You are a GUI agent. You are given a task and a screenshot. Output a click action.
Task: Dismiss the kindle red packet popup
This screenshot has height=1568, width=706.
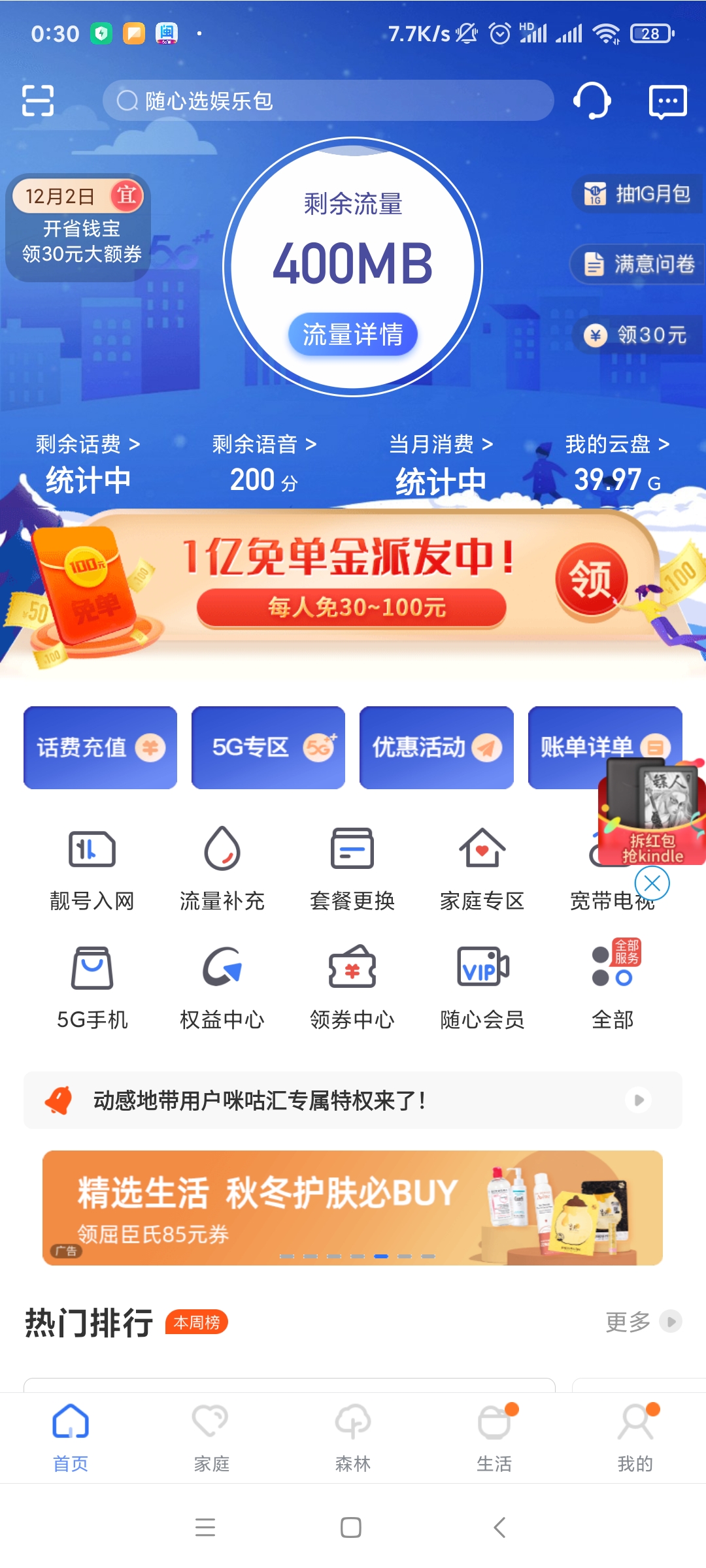click(652, 883)
